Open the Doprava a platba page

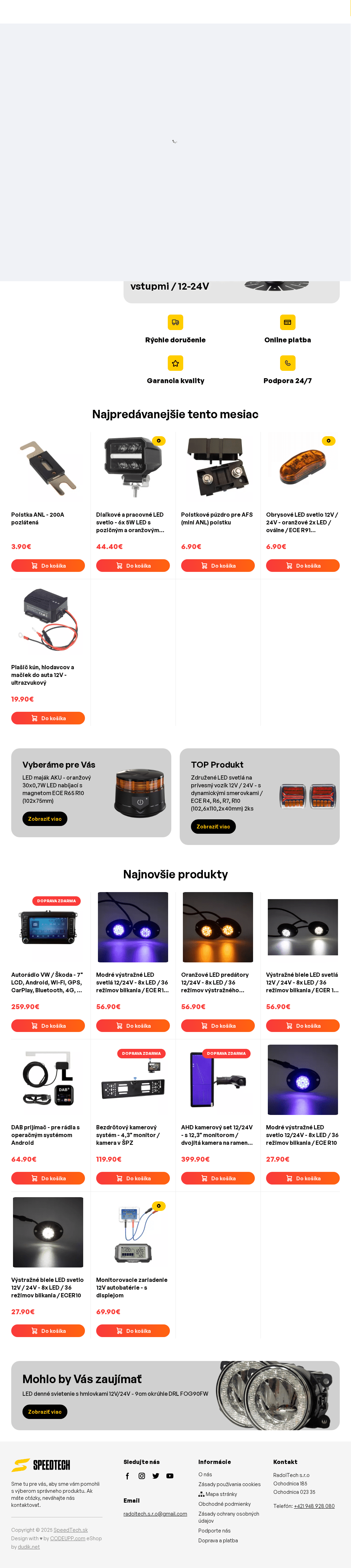[x=218, y=1541]
